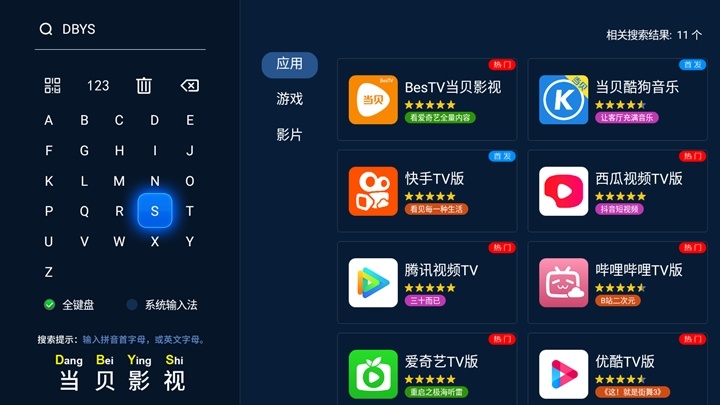Open 当贝酷狗音乐 app card
Viewport: 720px width, 405px height.
pos(617,99)
